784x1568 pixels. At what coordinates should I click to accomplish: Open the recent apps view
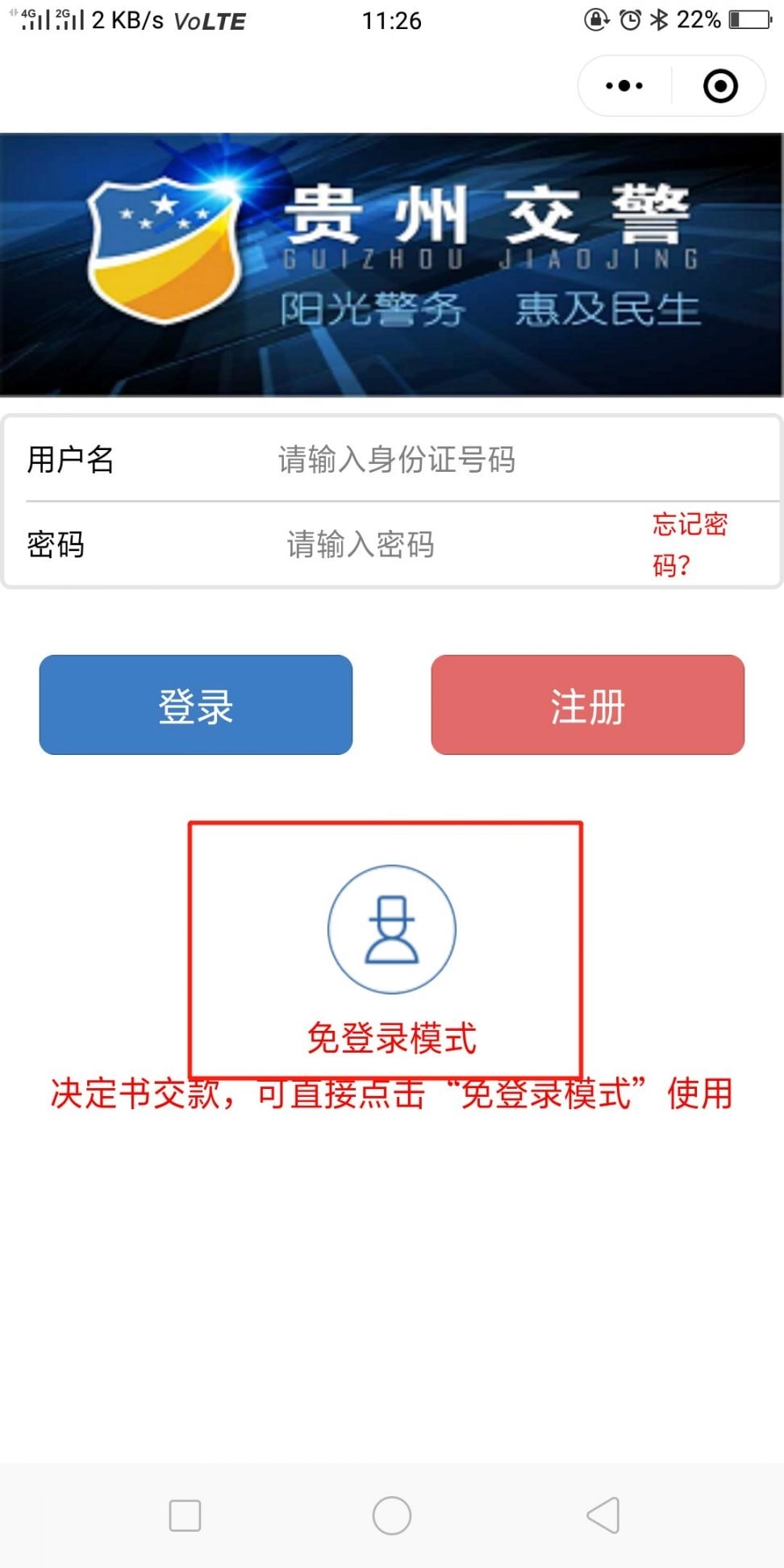[185, 1515]
